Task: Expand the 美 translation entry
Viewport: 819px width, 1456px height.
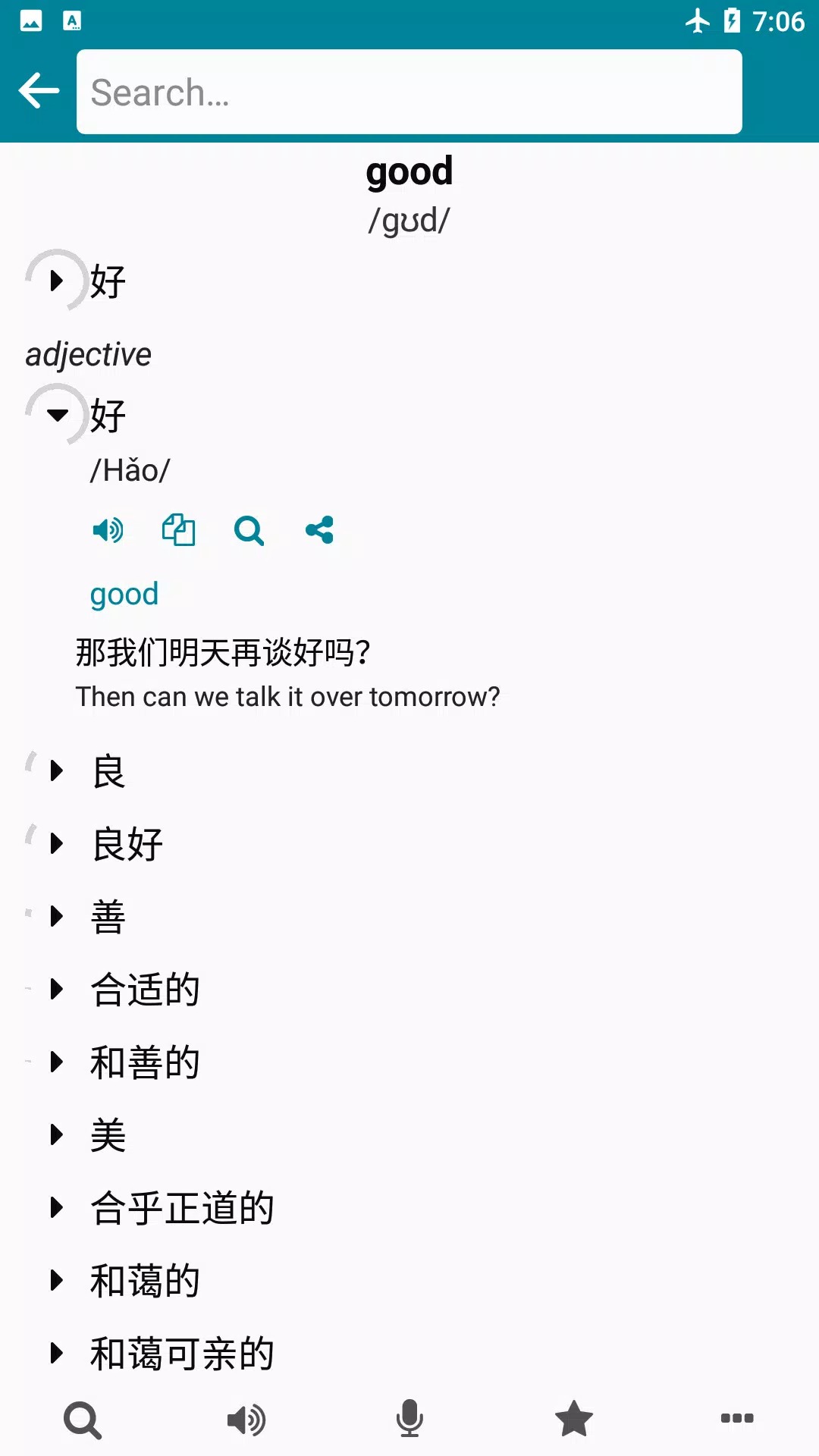Action: 57,1134
